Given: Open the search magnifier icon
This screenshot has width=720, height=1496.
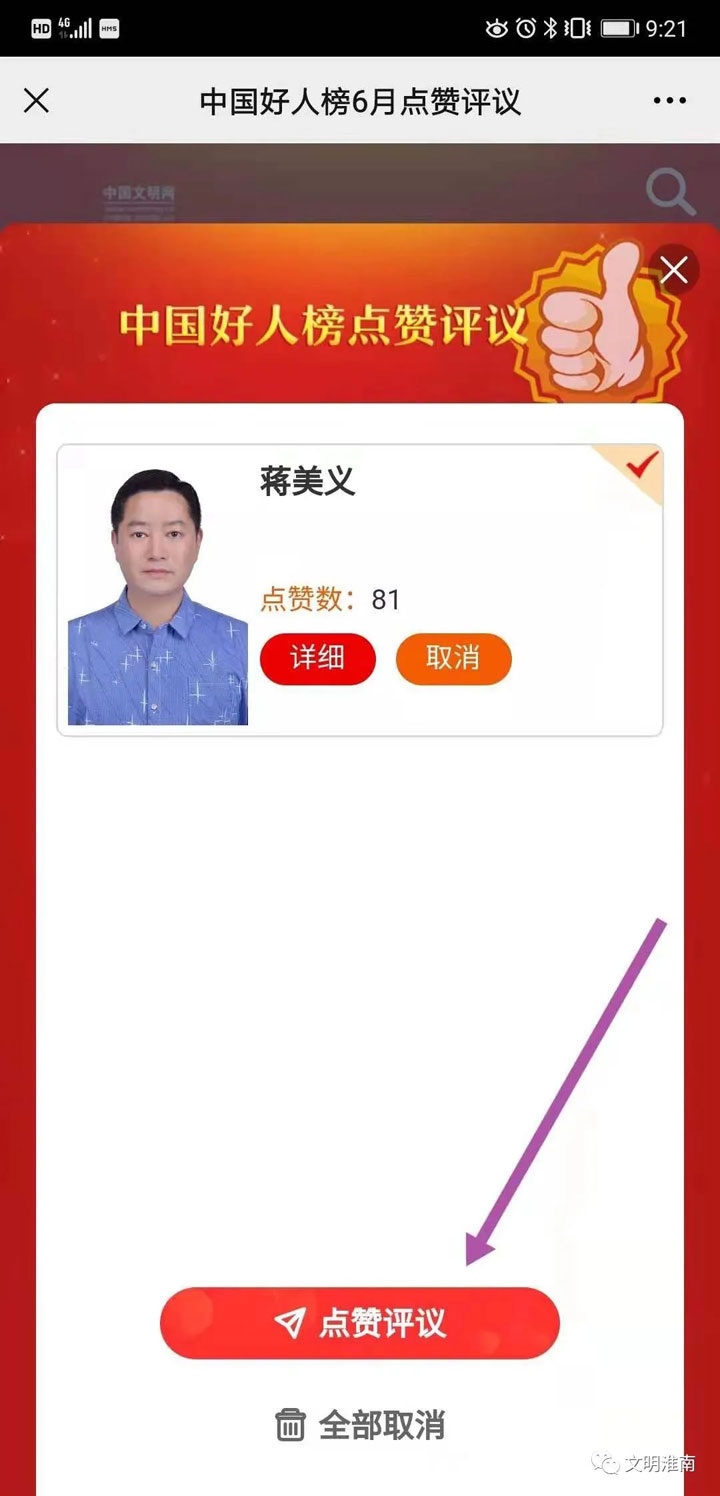Looking at the screenshot, I should (669, 191).
